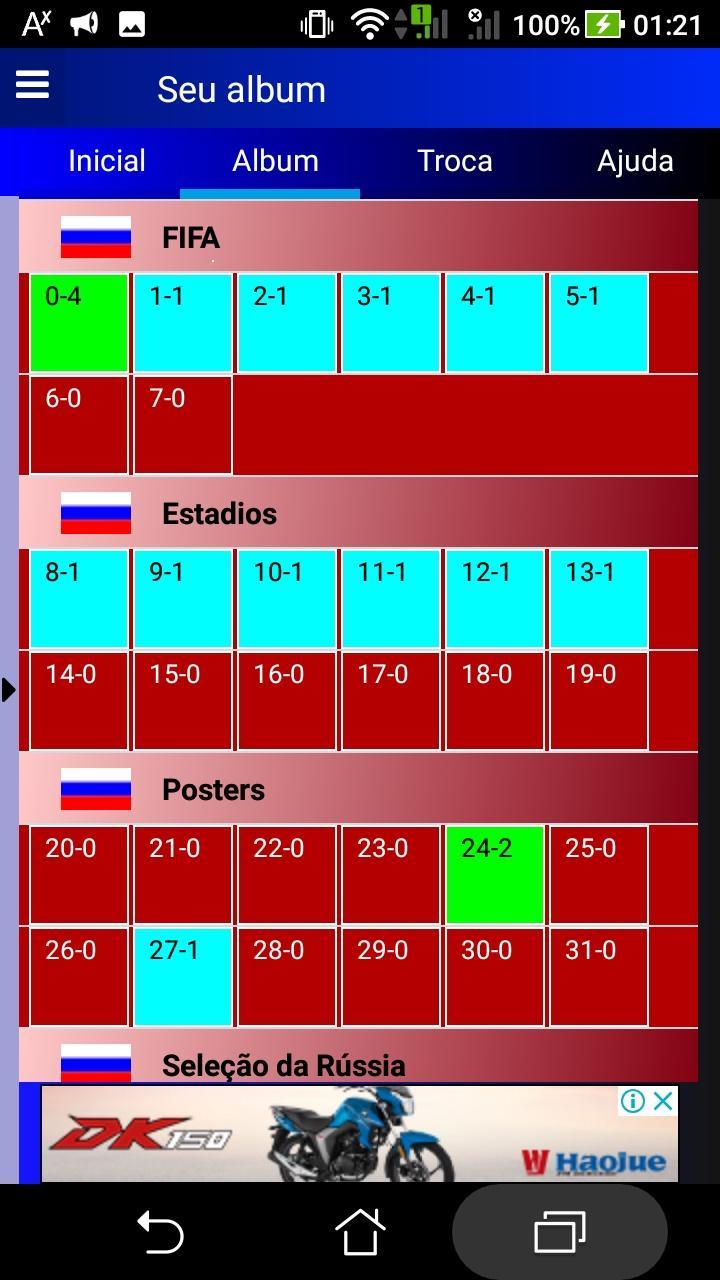Choose sticker 31-0 in Posters
720x1280 pixels.
599,976
